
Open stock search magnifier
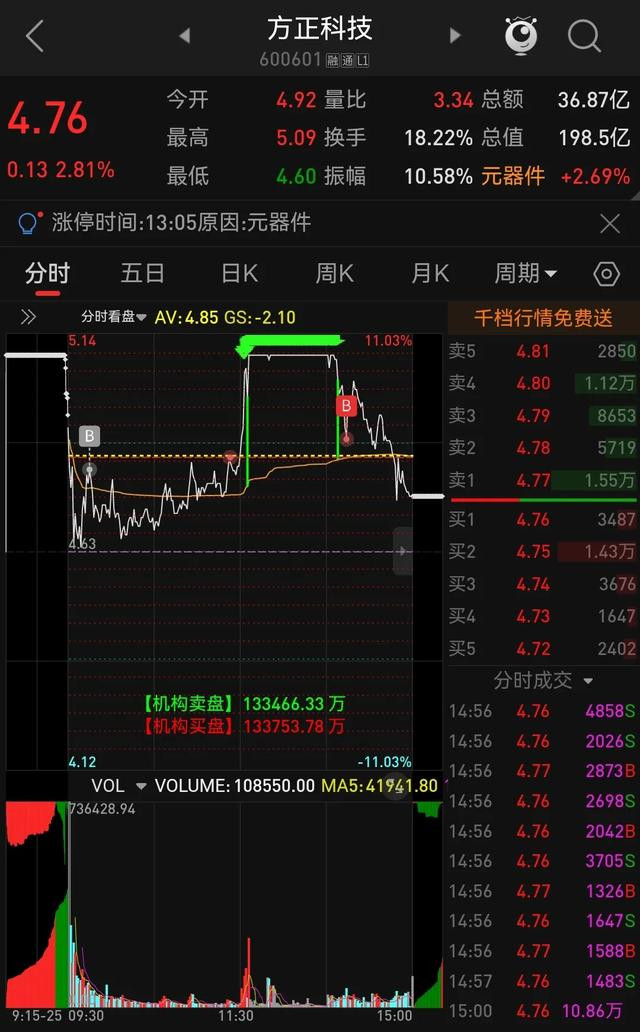click(x=585, y=35)
